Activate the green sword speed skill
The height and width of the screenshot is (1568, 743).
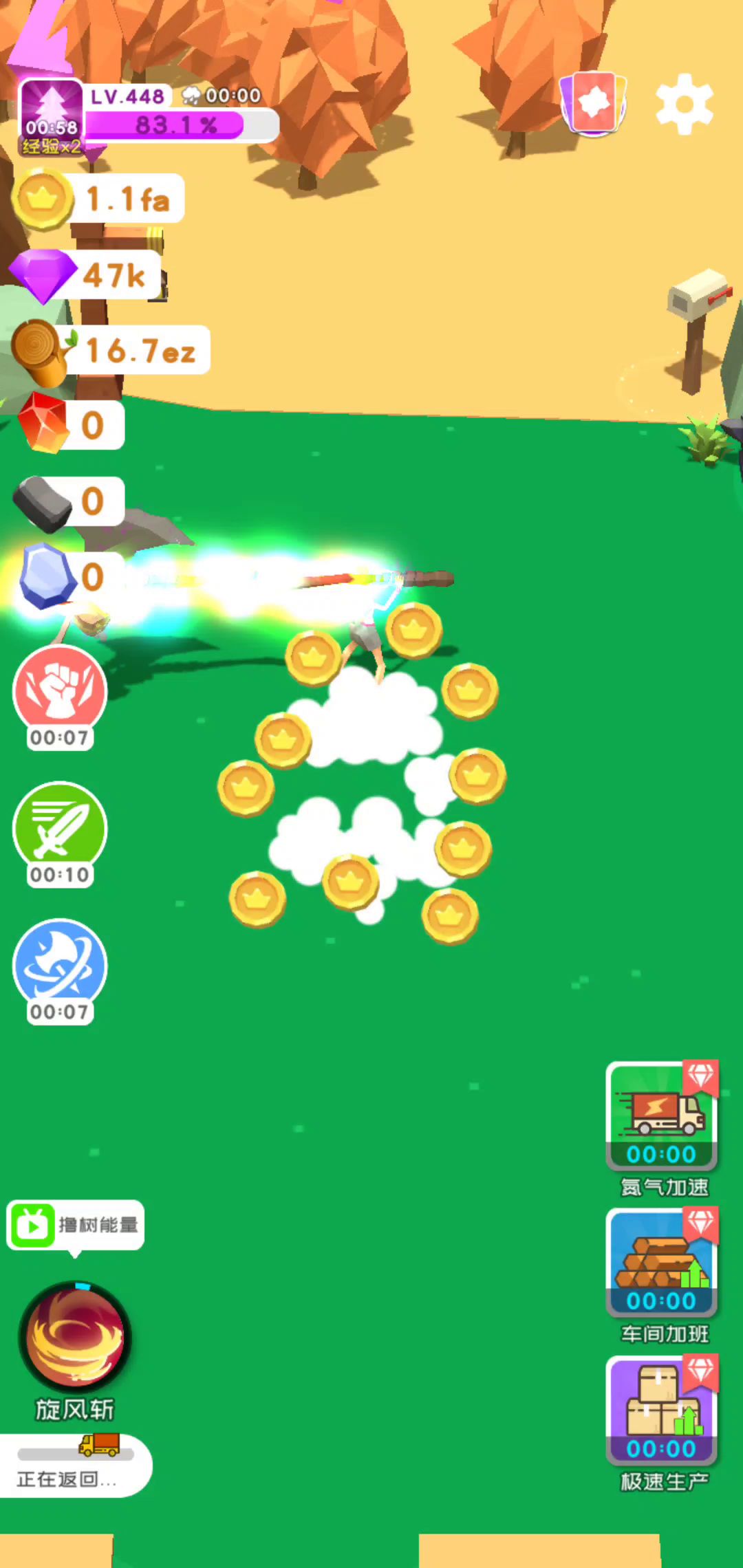coord(60,831)
